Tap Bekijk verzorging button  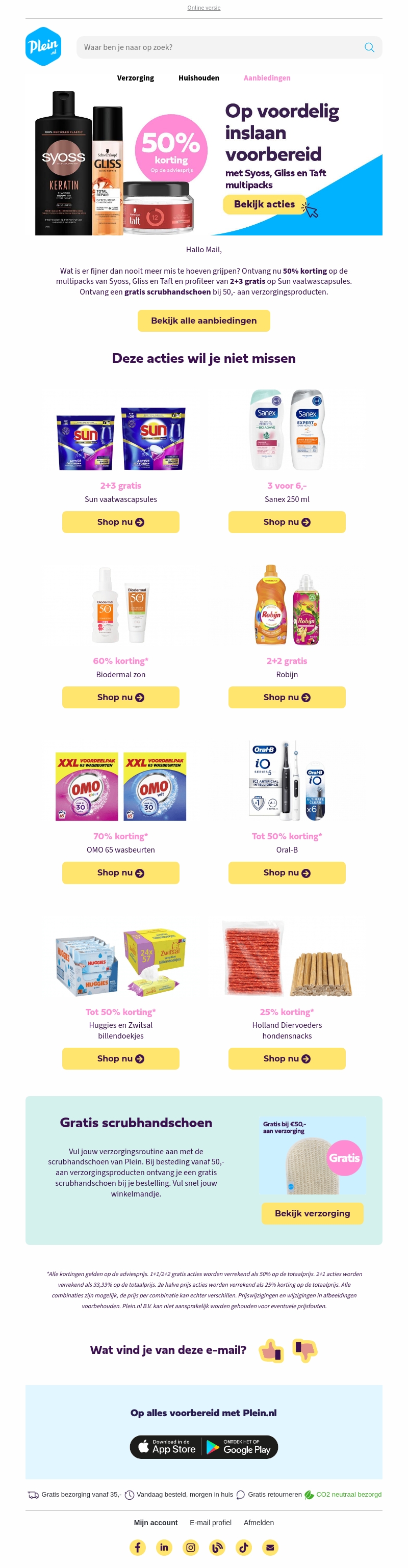pyautogui.click(x=313, y=1213)
